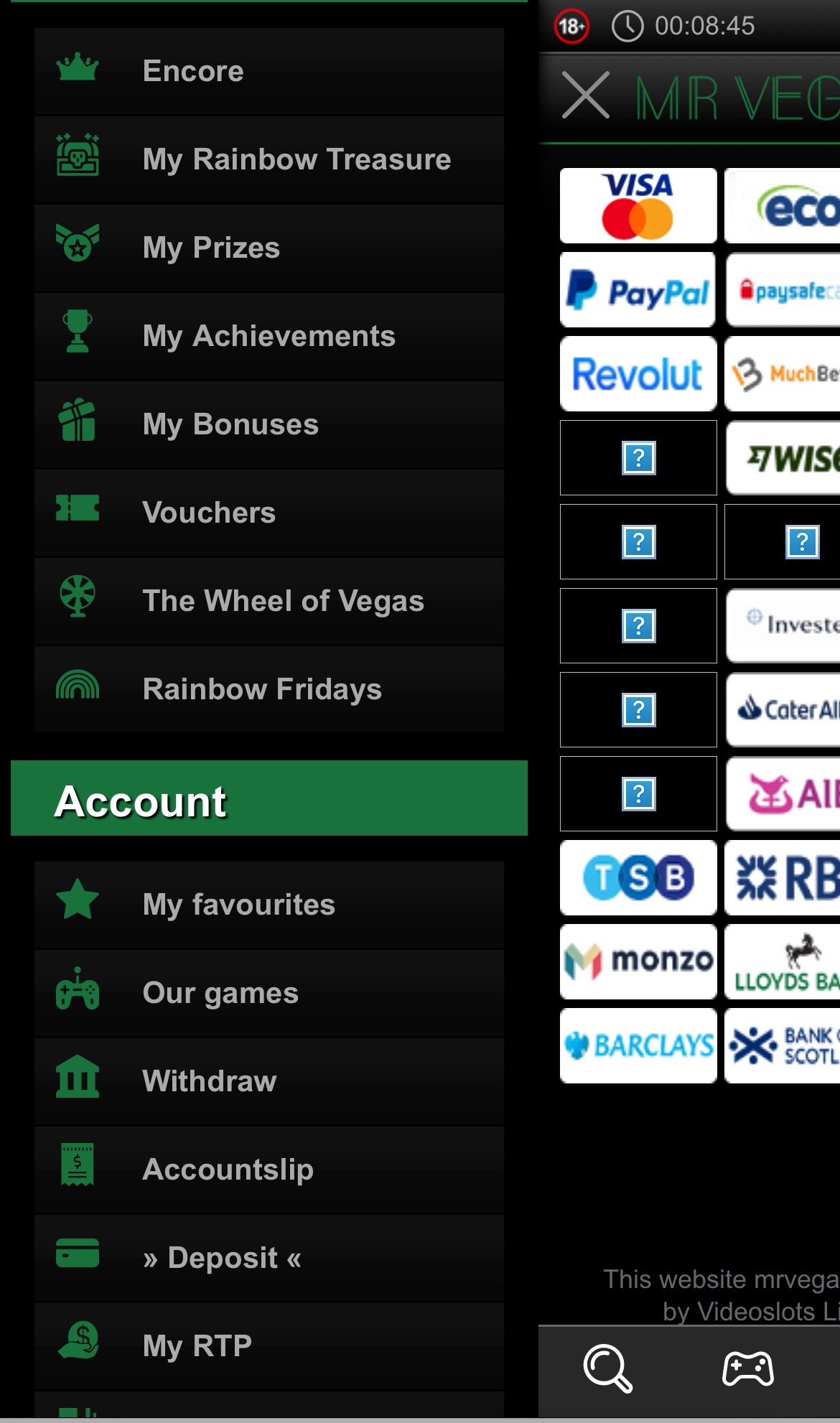
Task: Tap the game controller icon in bottom bar
Action: coord(747,1368)
